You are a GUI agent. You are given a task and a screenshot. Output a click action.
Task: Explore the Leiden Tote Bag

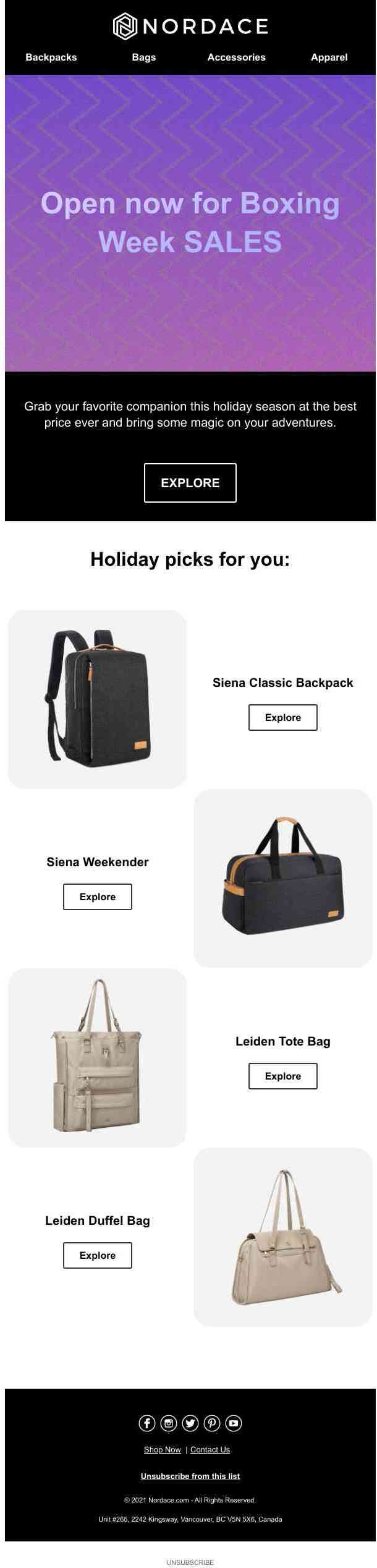[x=282, y=1076]
